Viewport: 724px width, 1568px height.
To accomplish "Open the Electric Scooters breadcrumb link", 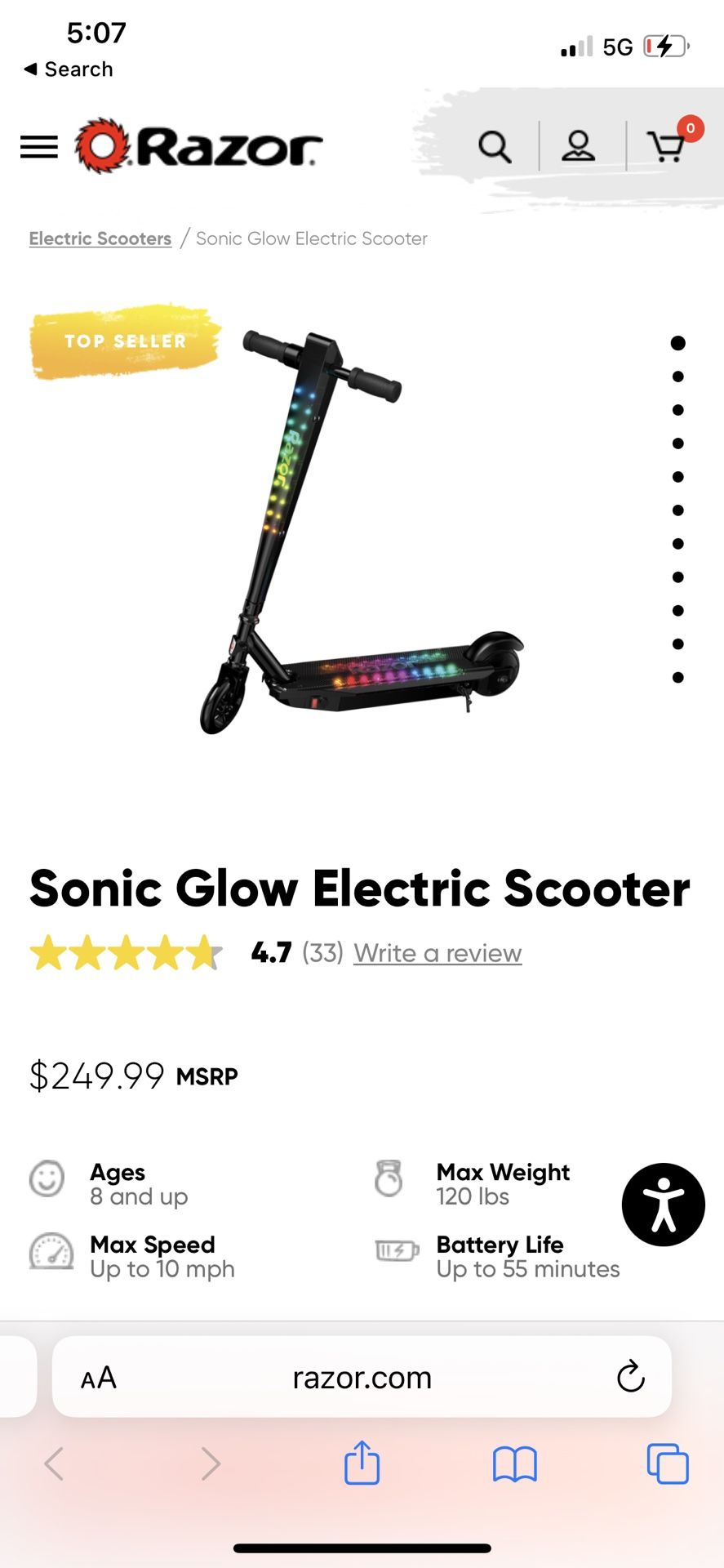I will coord(100,238).
